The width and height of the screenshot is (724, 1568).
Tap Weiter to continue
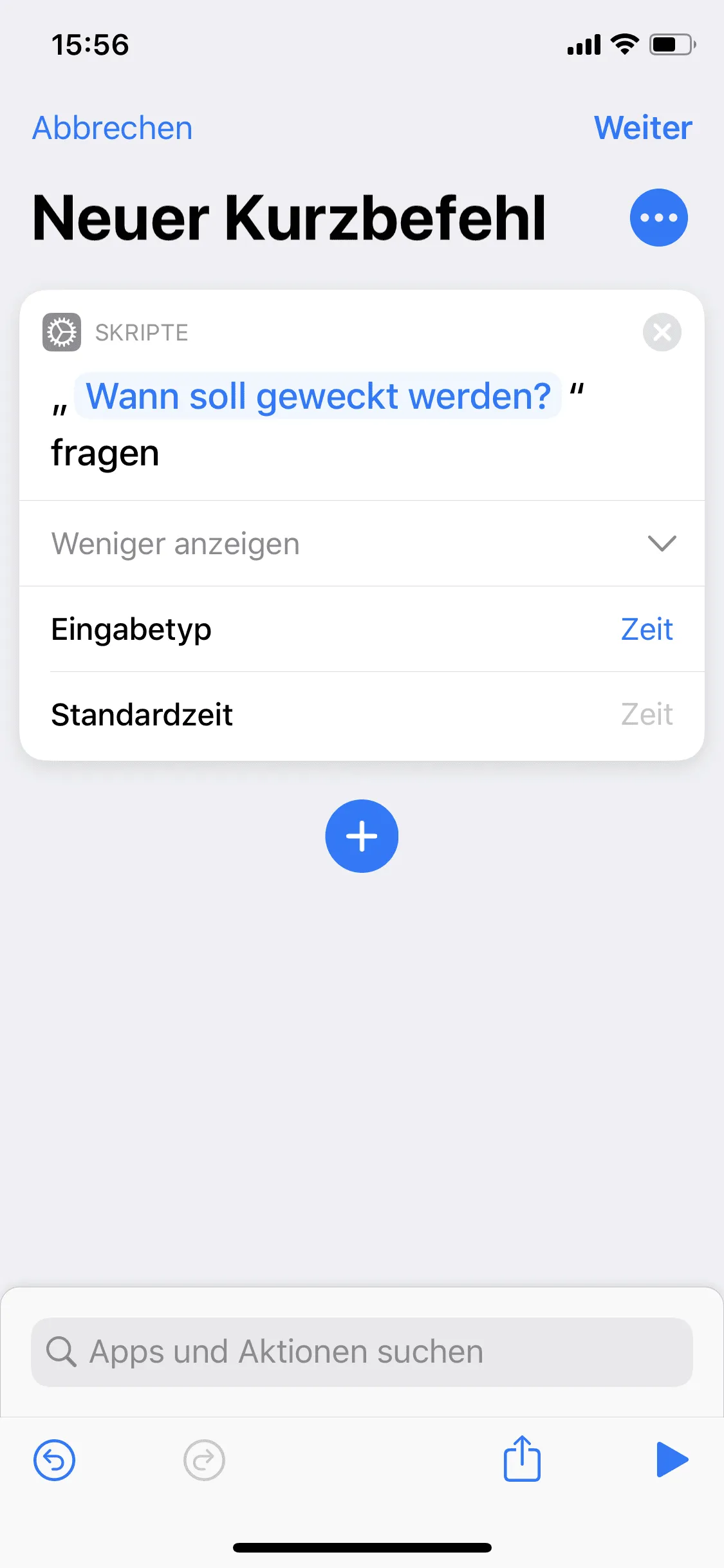click(x=643, y=127)
